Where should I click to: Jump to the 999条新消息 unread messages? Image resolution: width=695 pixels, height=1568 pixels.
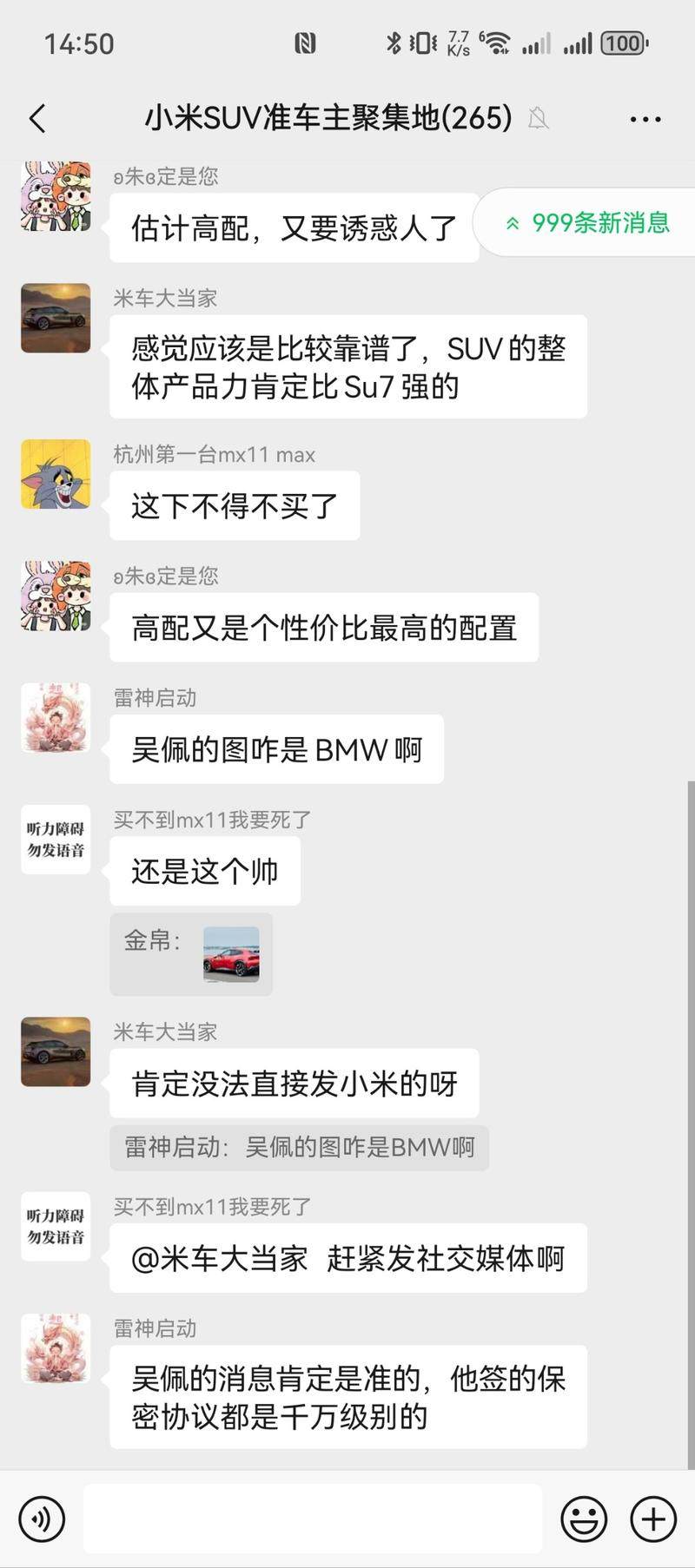[587, 223]
